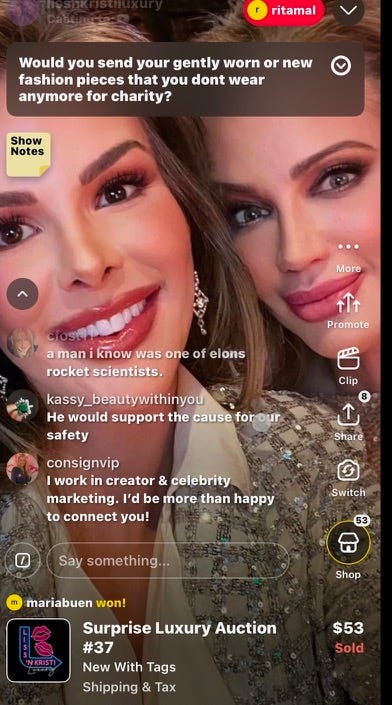Switch the camera view
The image size is (392, 705).
[x=348, y=478]
